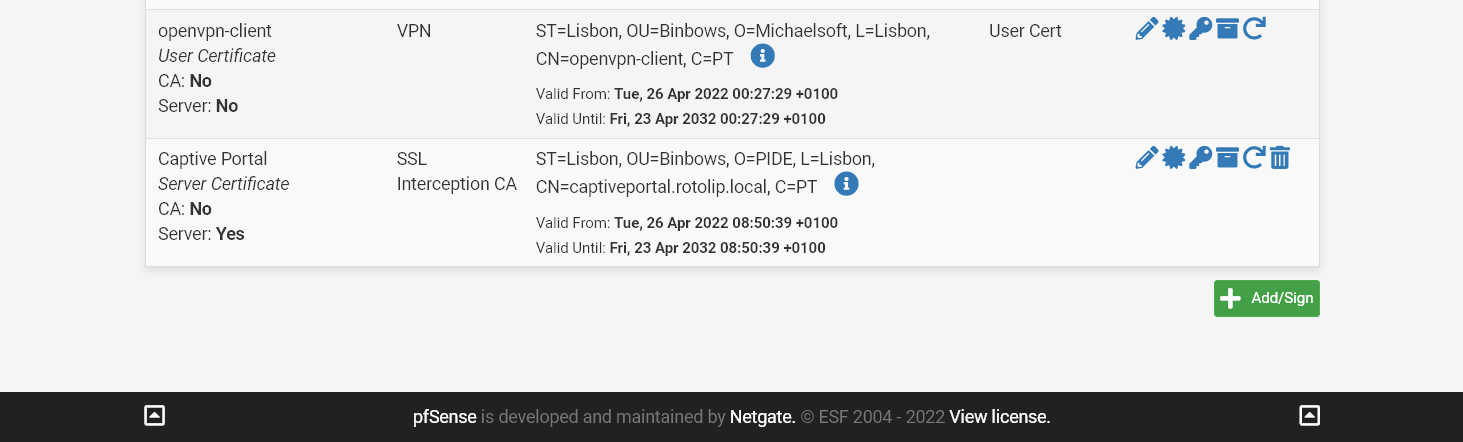
Task: Export the Captive Portal certificate
Action: pos(1173,158)
